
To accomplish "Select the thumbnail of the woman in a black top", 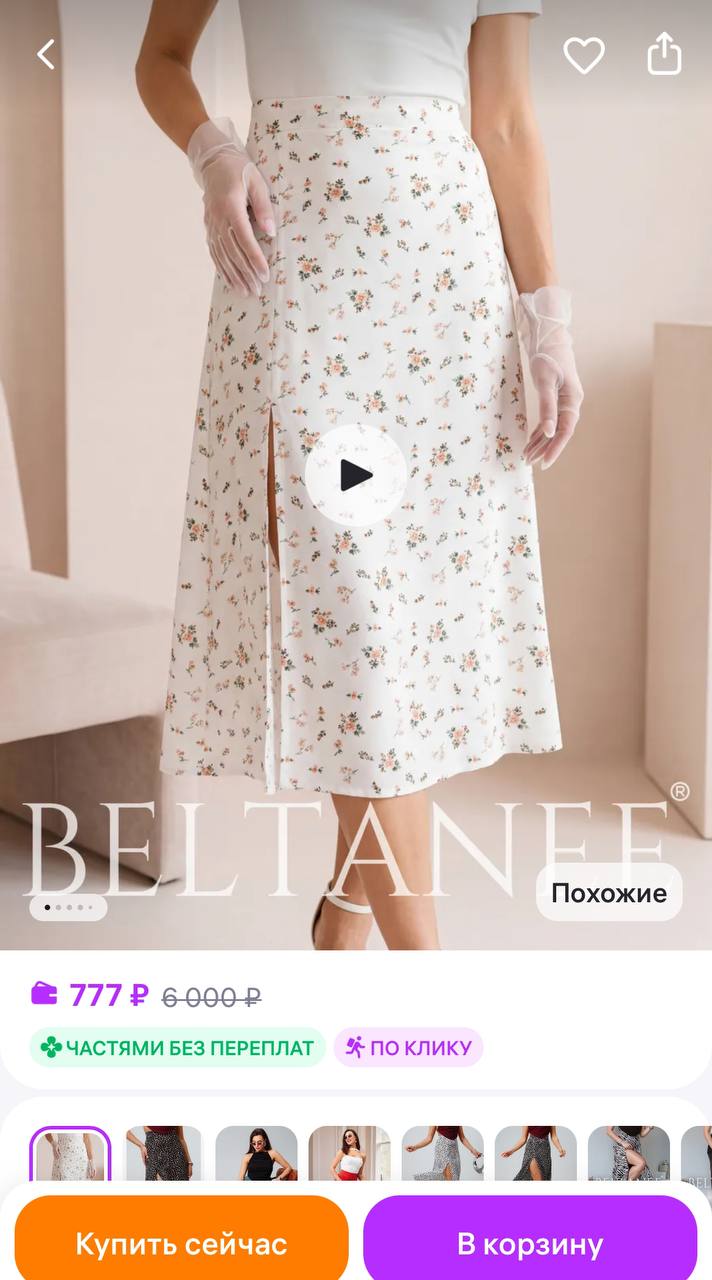I will coord(256,1155).
